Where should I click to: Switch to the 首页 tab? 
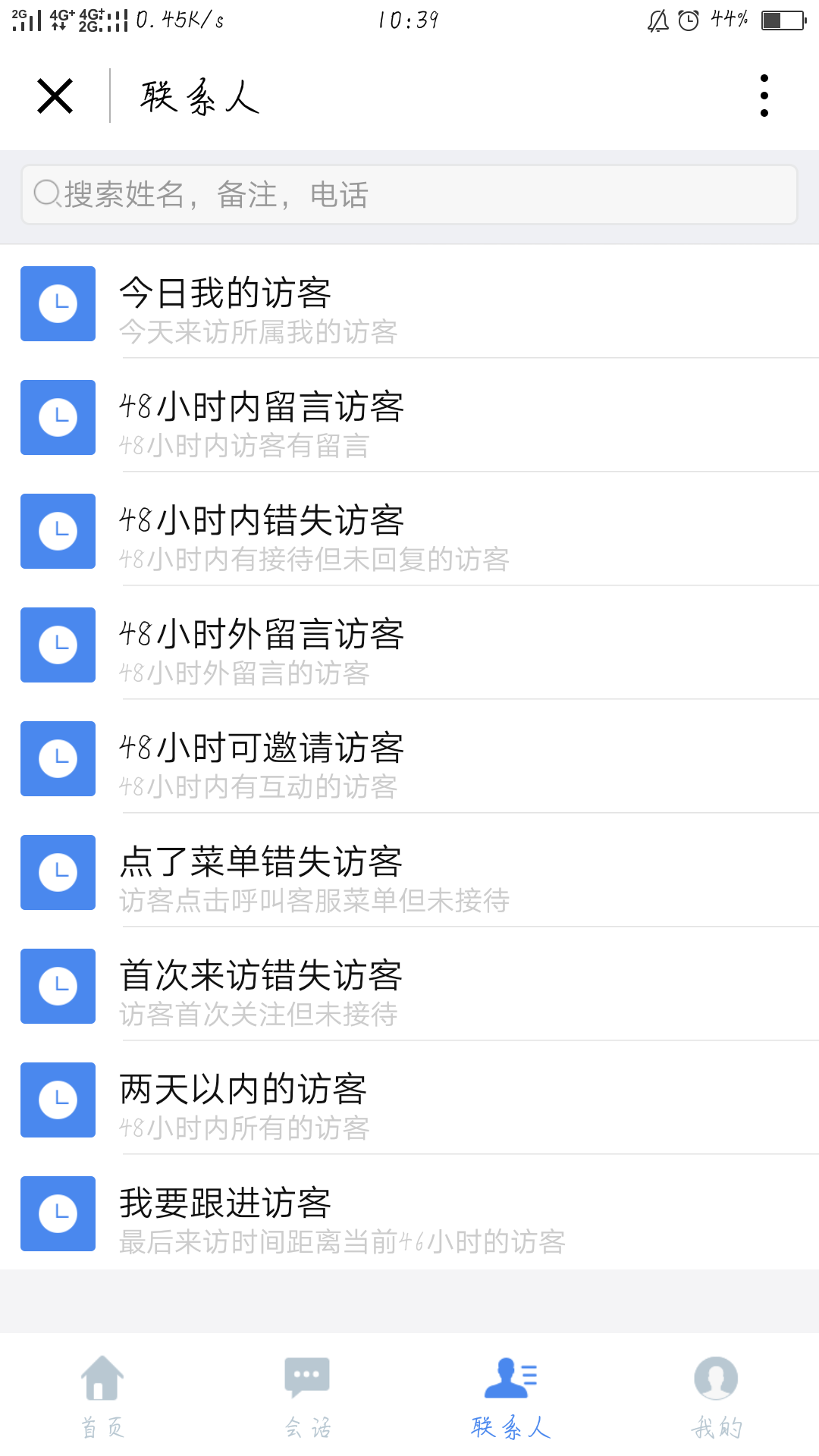pyautogui.click(x=102, y=1395)
